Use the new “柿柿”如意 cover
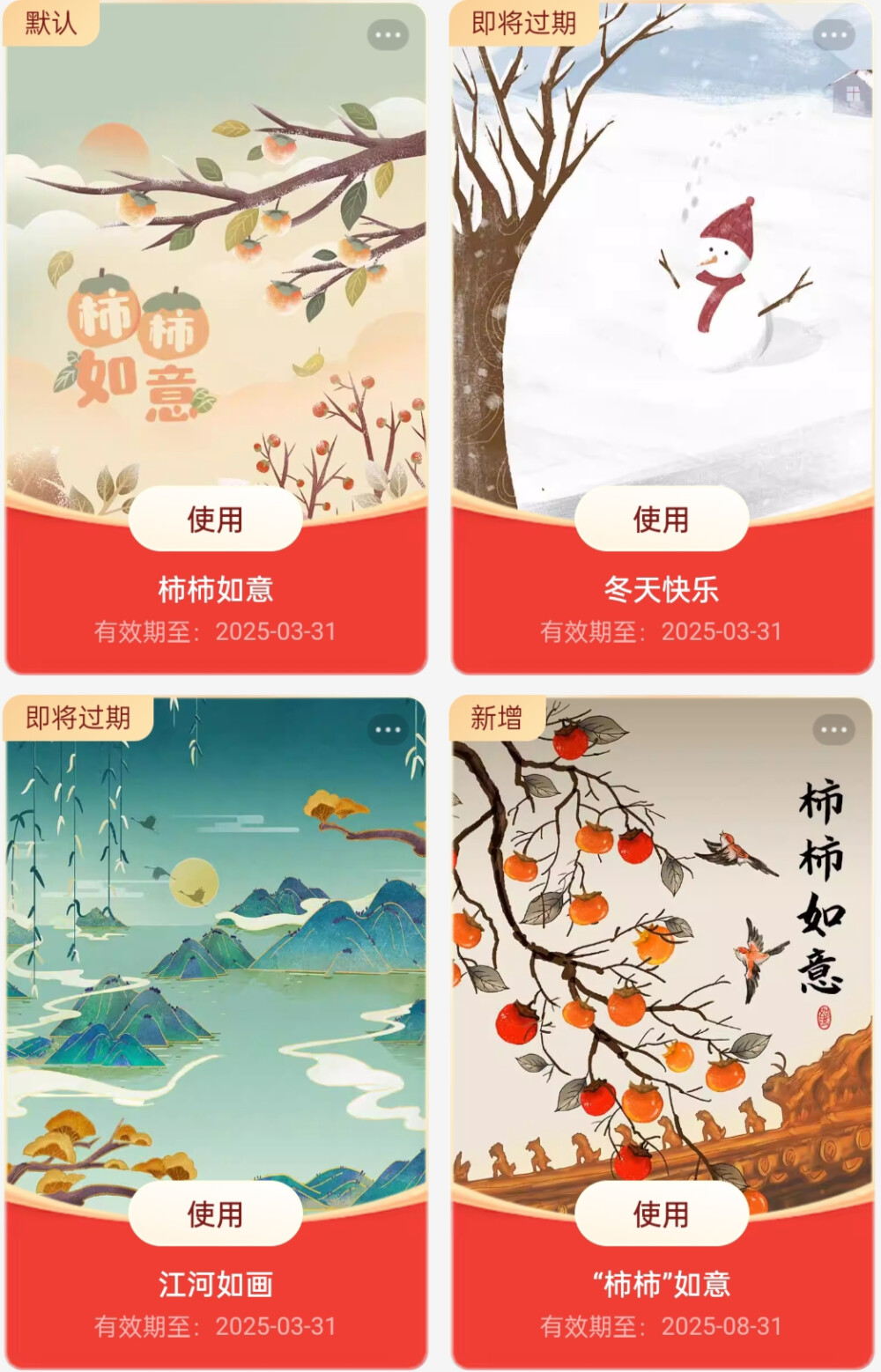 [662, 1214]
